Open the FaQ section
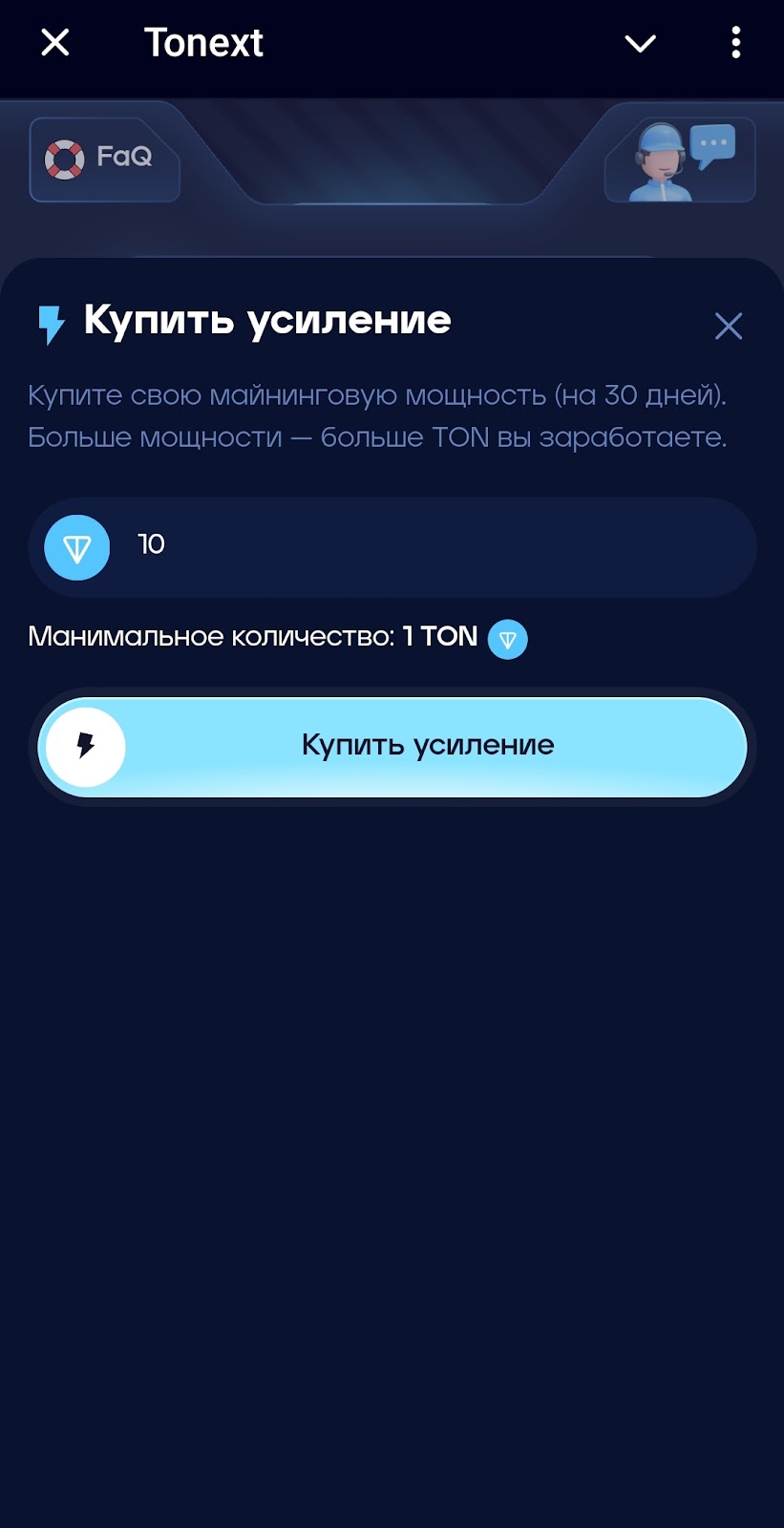 tap(104, 159)
